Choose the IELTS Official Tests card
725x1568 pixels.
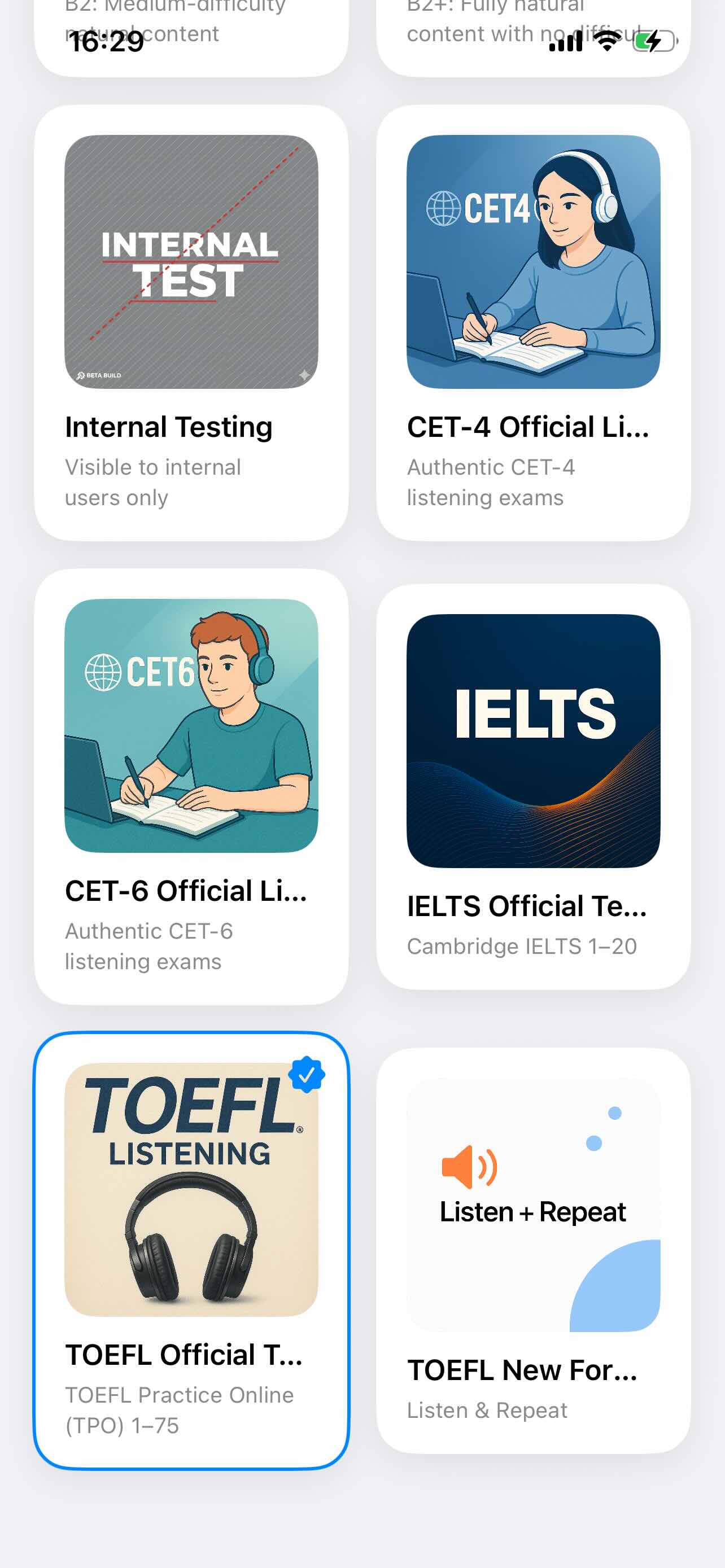[533, 786]
